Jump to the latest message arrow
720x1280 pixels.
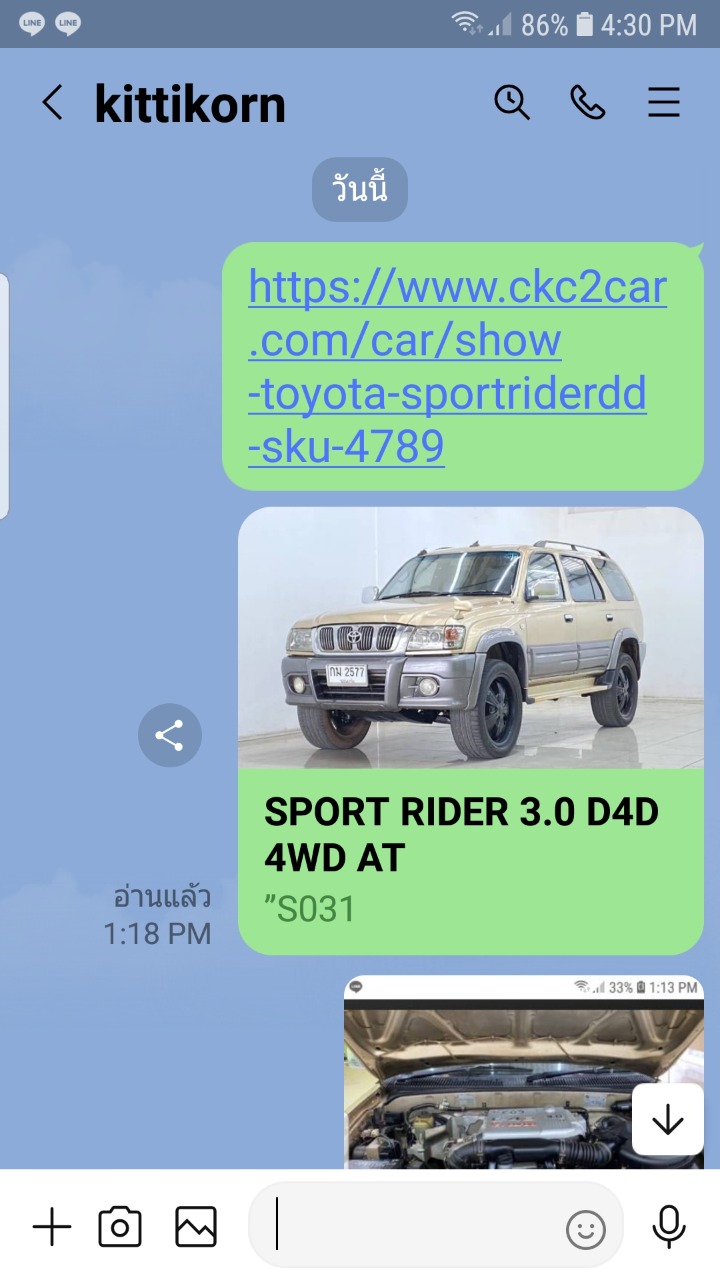point(667,1120)
